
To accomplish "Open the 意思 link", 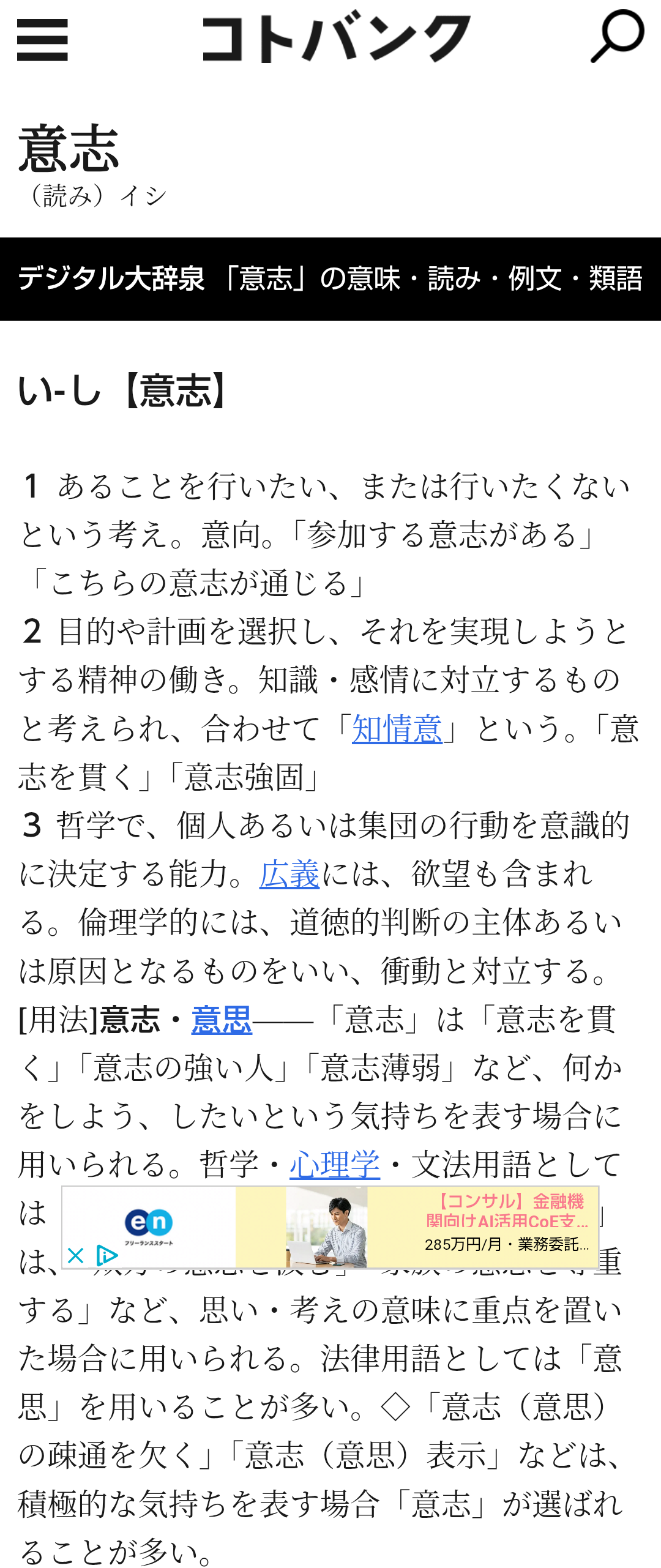I will 222,1020.
